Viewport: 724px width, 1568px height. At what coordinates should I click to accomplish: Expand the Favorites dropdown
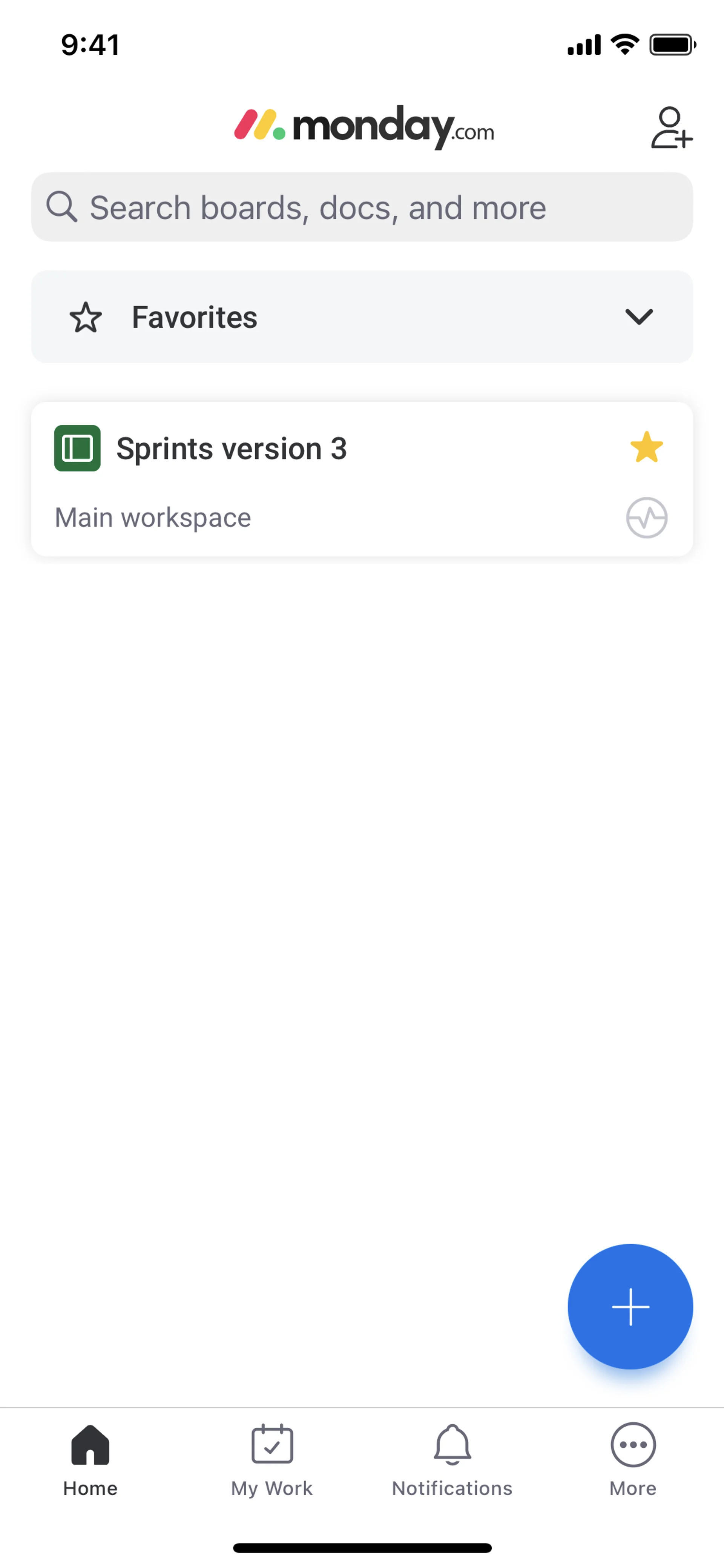coord(638,317)
